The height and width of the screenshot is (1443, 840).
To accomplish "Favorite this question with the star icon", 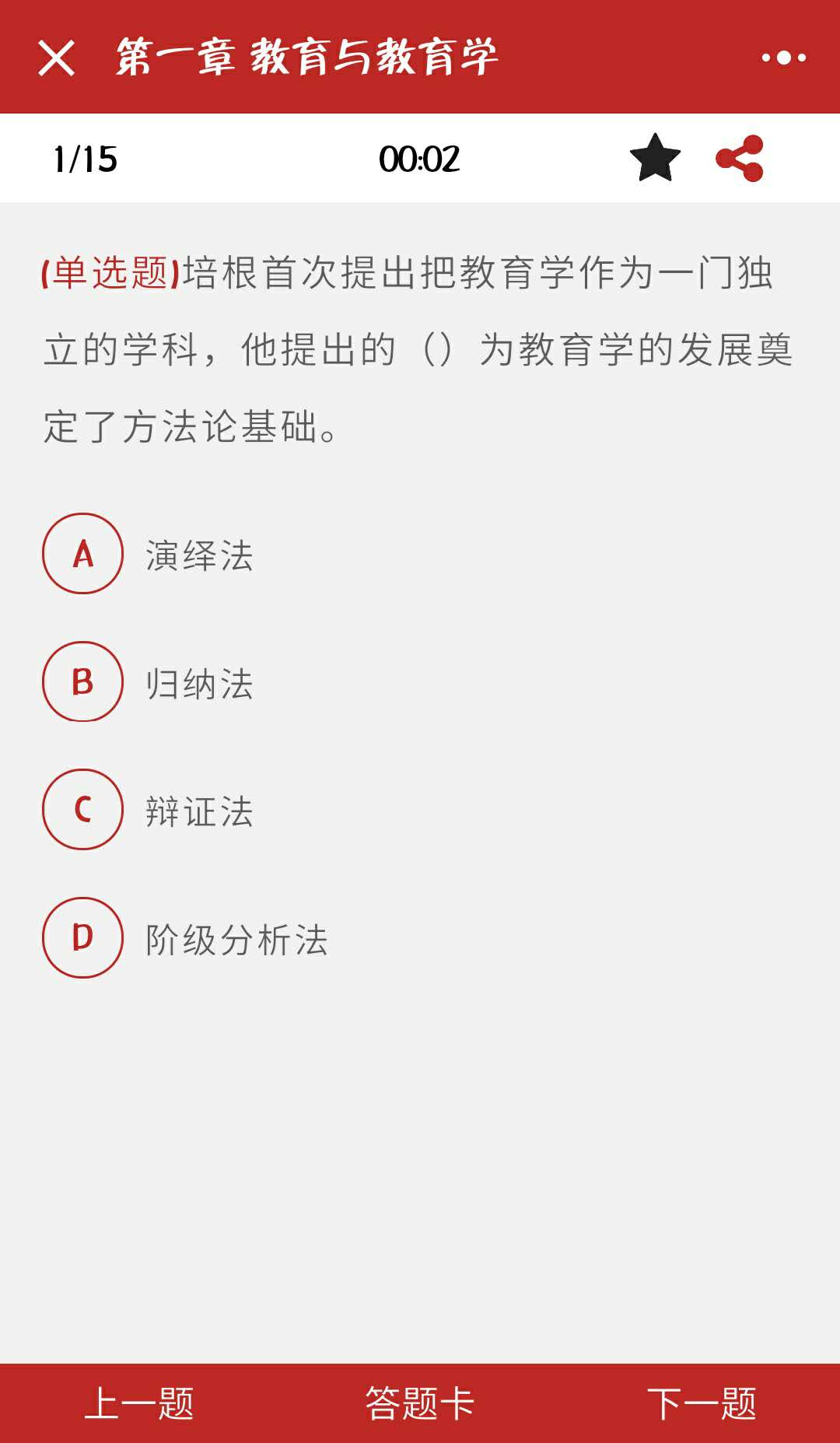I will 655,158.
